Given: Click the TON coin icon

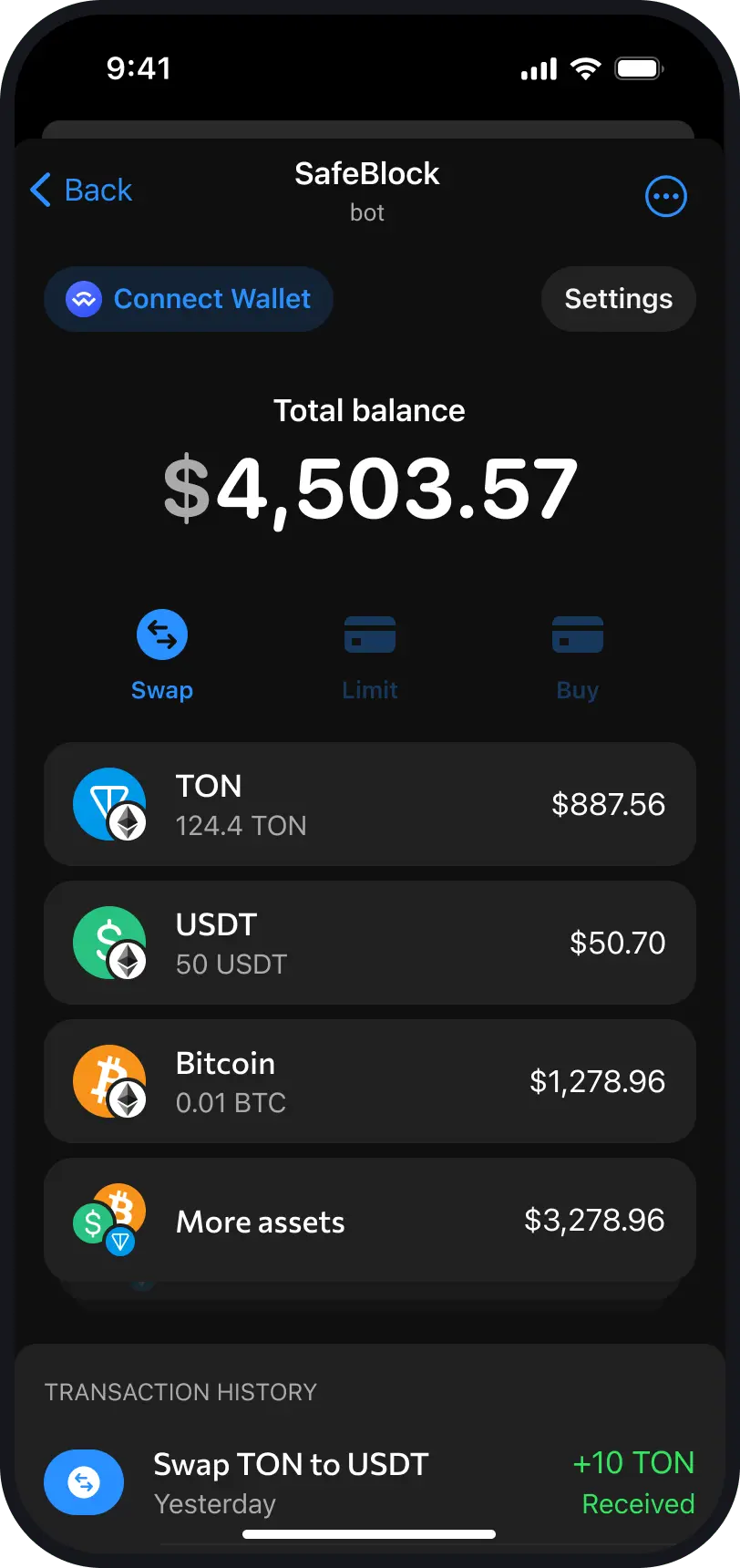Looking at the screenshot, I should tap(109, 804).
